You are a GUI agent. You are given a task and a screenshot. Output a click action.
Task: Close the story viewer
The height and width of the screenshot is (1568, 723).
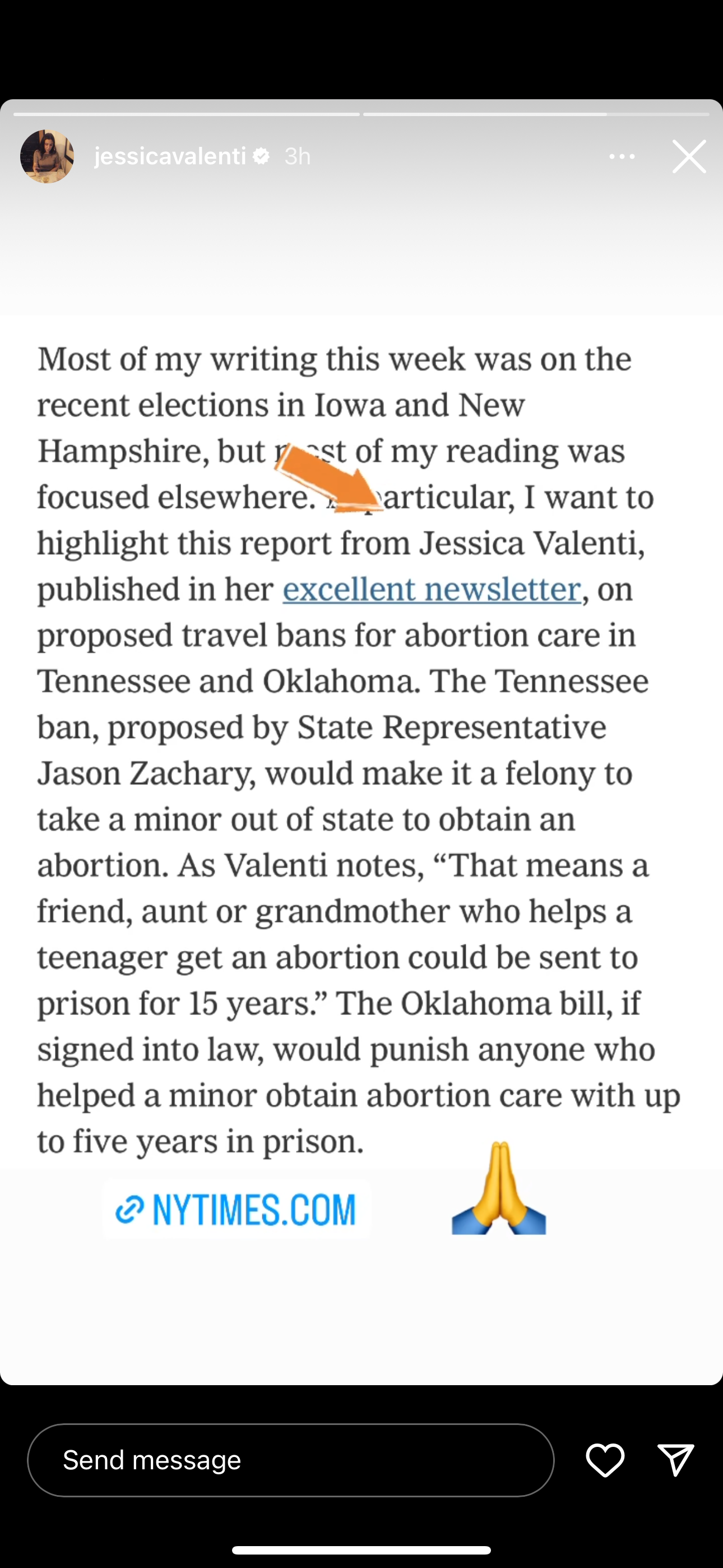click(689, 156)
